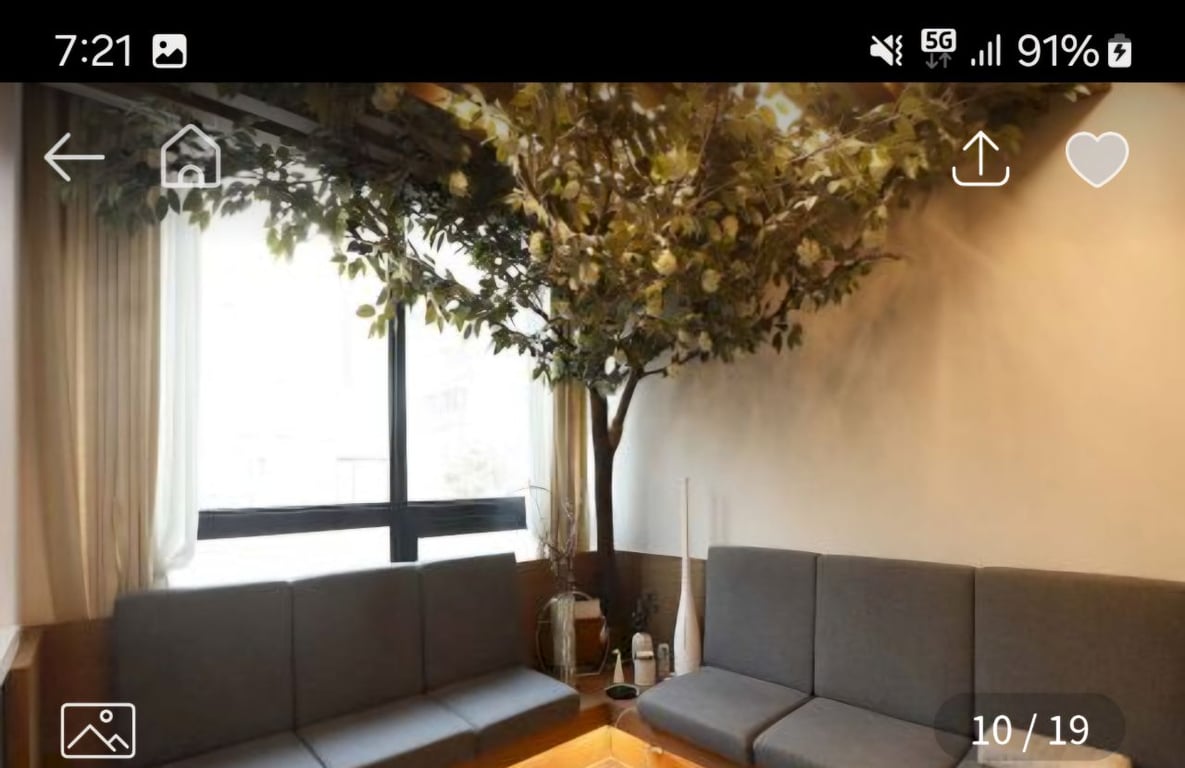
Task: Share this listing
Action: point(979,159)
